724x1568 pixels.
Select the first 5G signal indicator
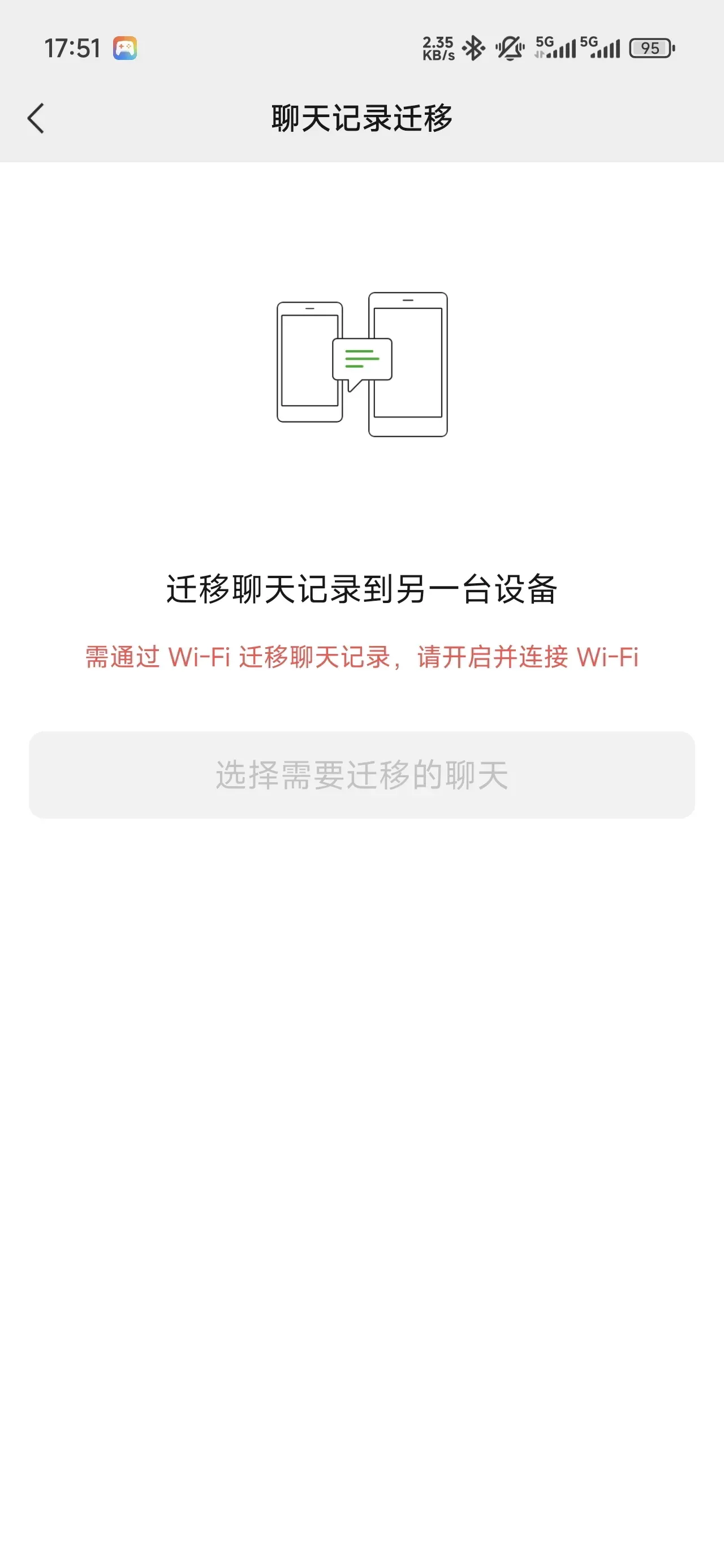(x=555, y=47)
